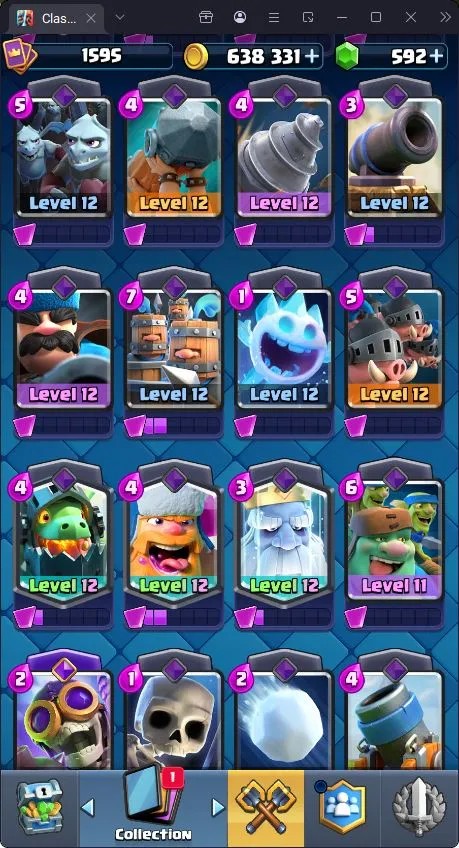Open the Goblin Gang card
459x848 pixels.
pyautogui.click(x=395, y=540)
